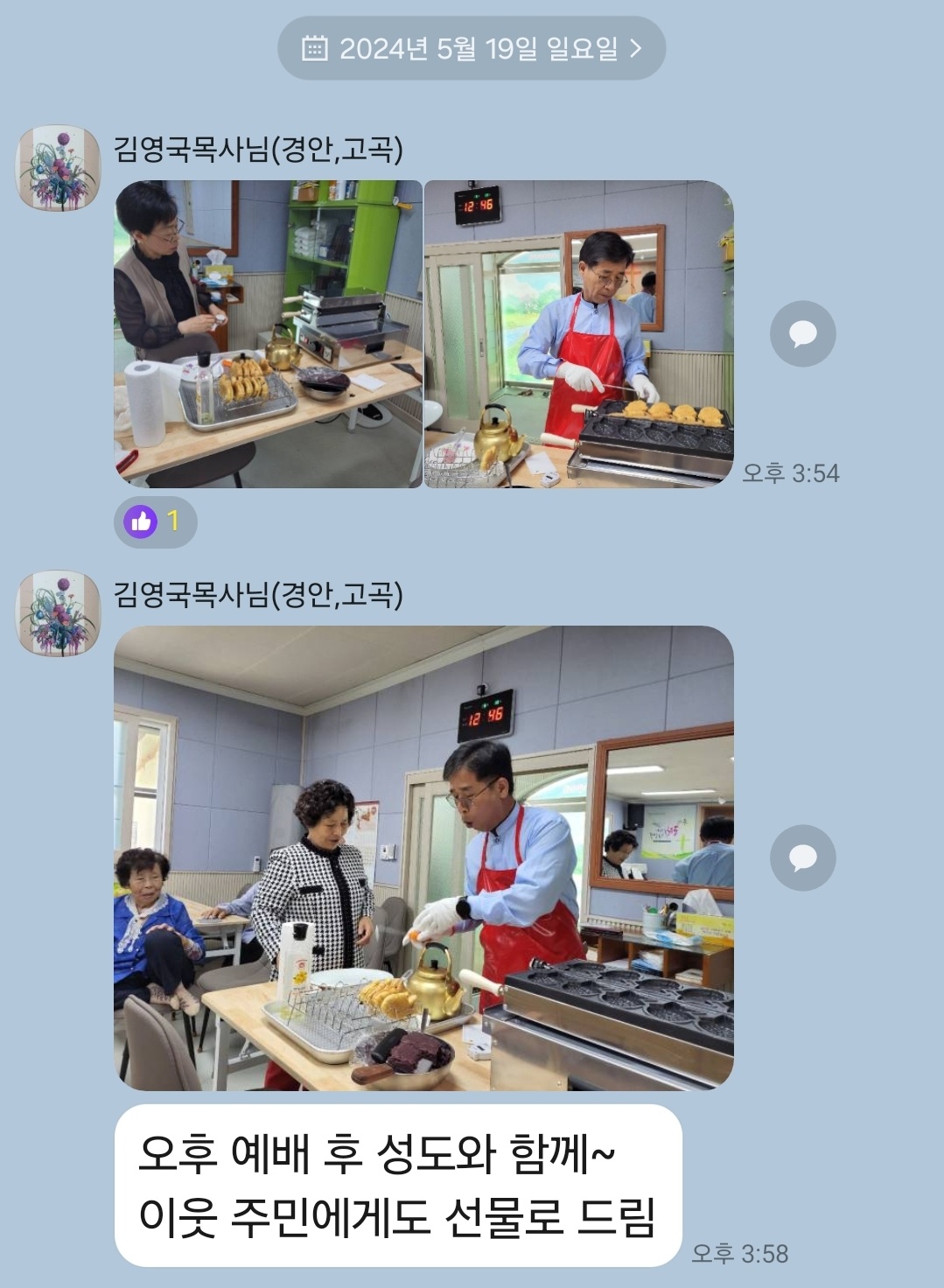Screen dimensions: 944x1288
Task: Tap the comment bubble beside the large photo
Action: click(802, 857)
